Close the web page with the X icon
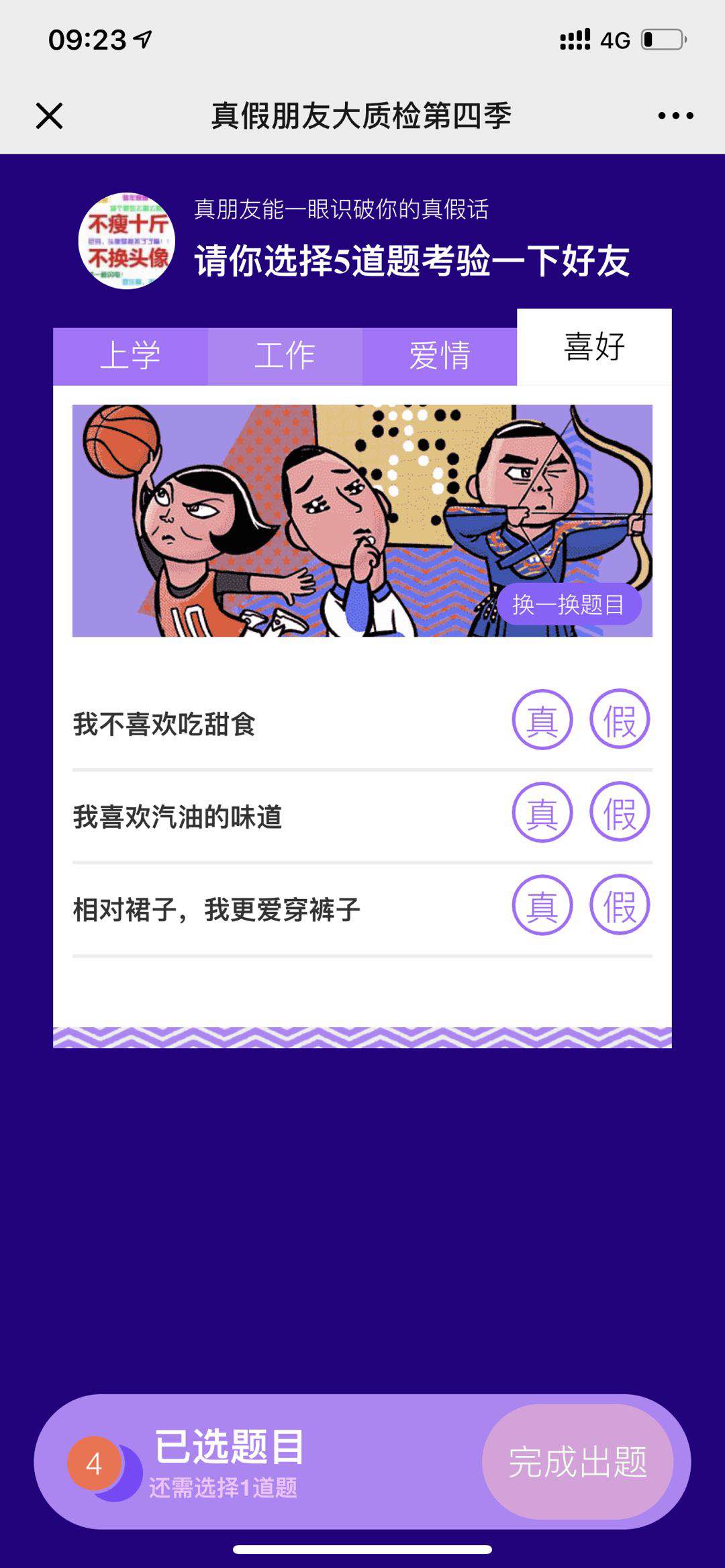 pyautogui.click(x=49, y=116)
